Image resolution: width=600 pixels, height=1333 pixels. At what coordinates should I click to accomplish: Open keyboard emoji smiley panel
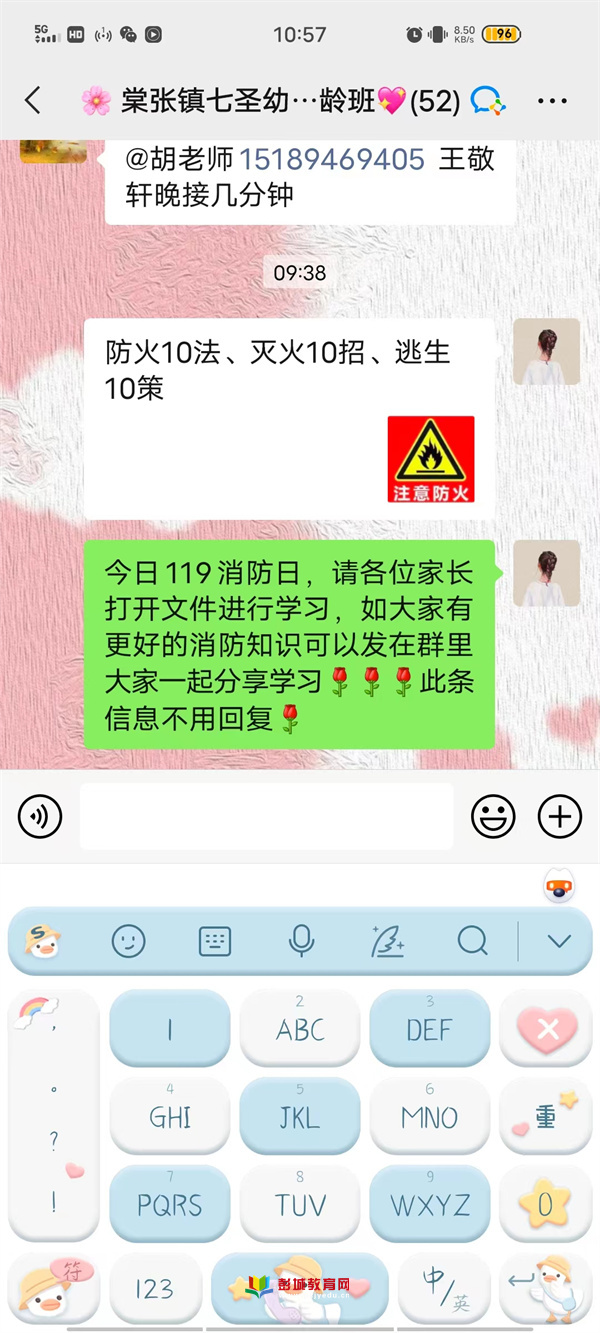tap(129, 940)
